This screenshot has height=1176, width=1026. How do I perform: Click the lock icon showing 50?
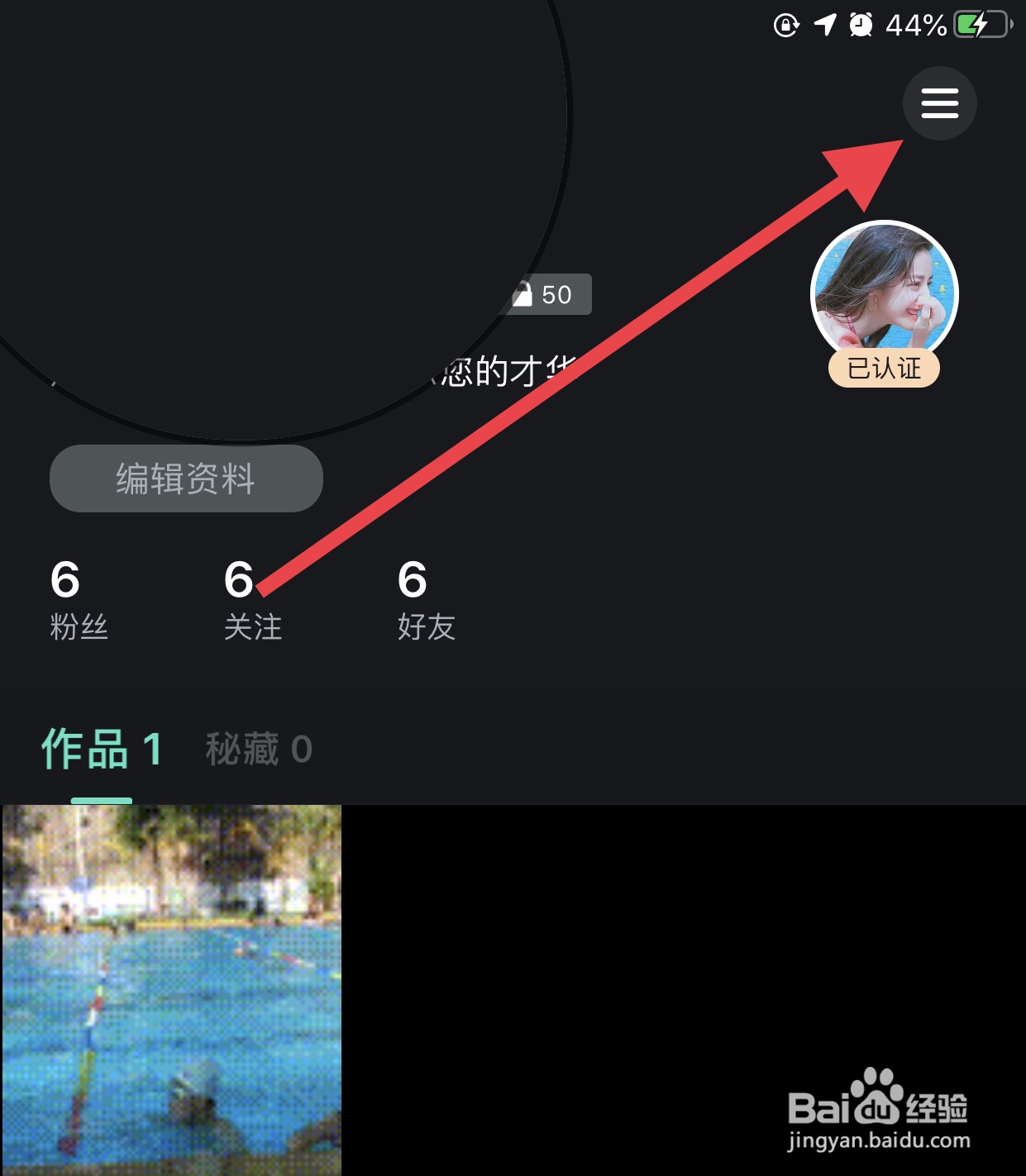coord(546,294)
